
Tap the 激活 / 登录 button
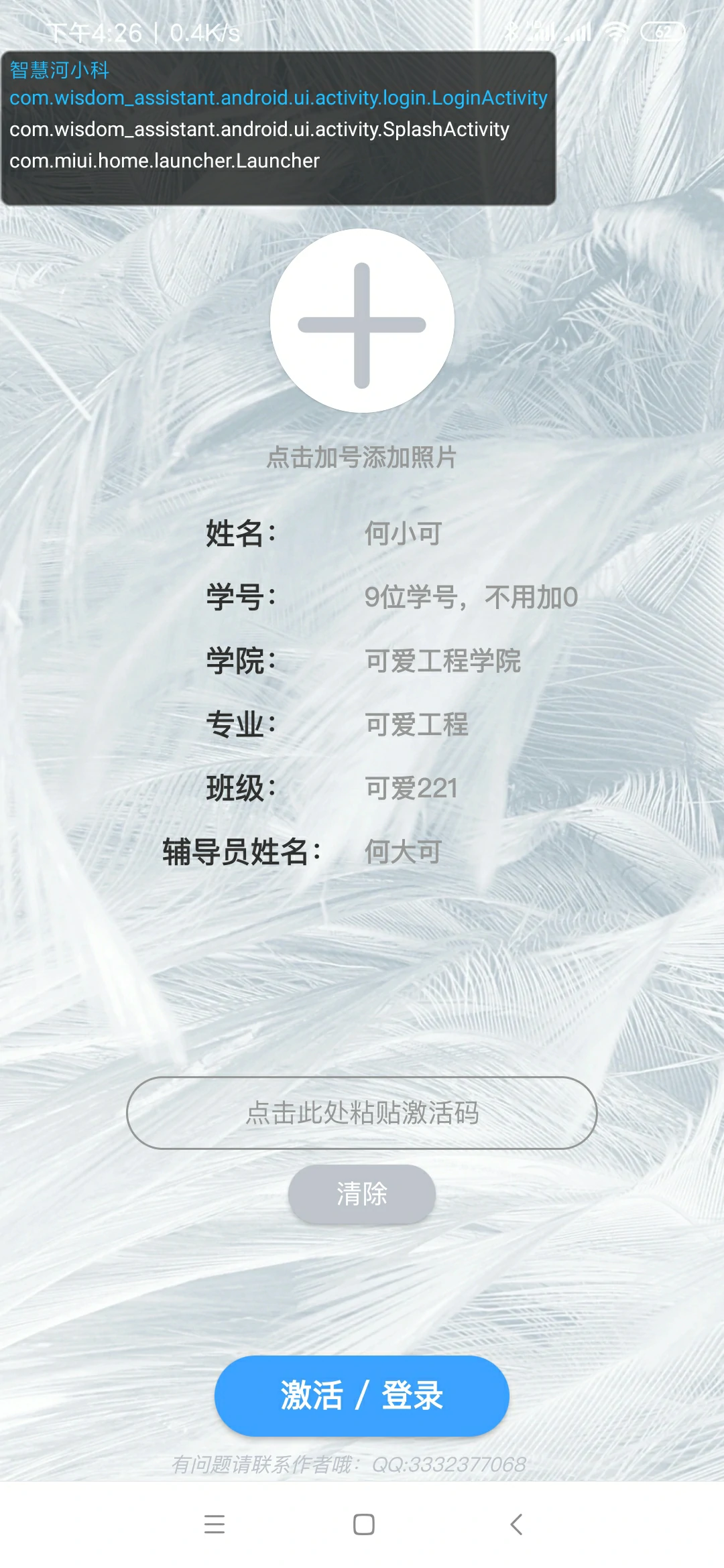click(362, 1396)
